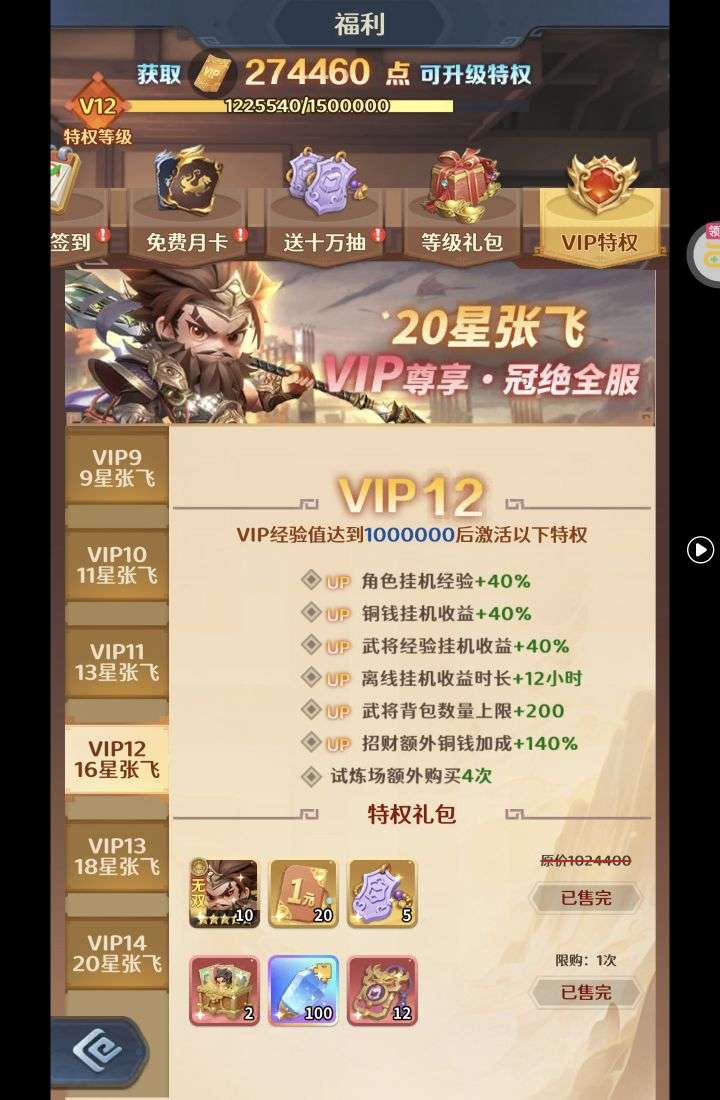Image resolution: width=720 pixels, height=1100 pixels.
Task: Tap the 已售完 button under 原价1024400
Action: tap(586, 898)
